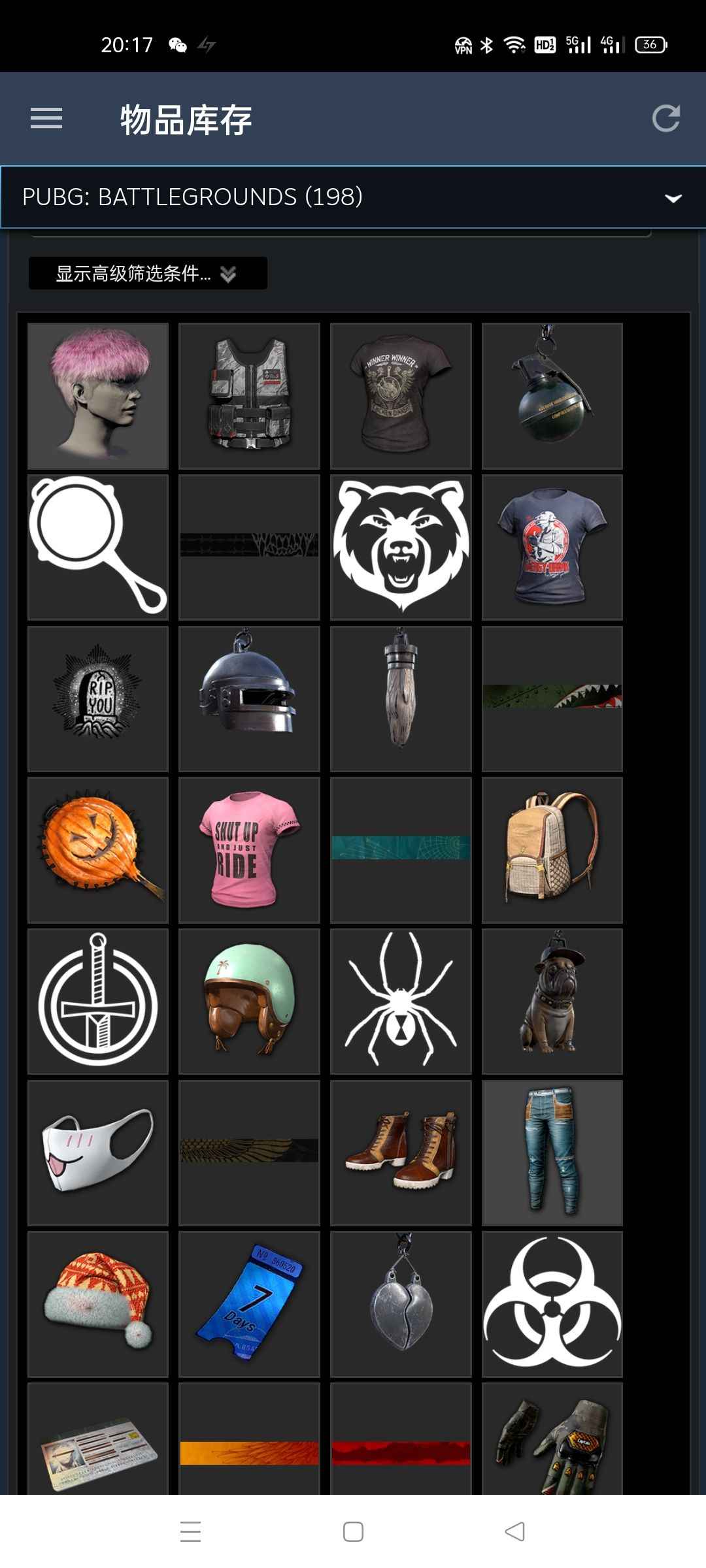
Task: Select the pink hair item
Action: 98,396
